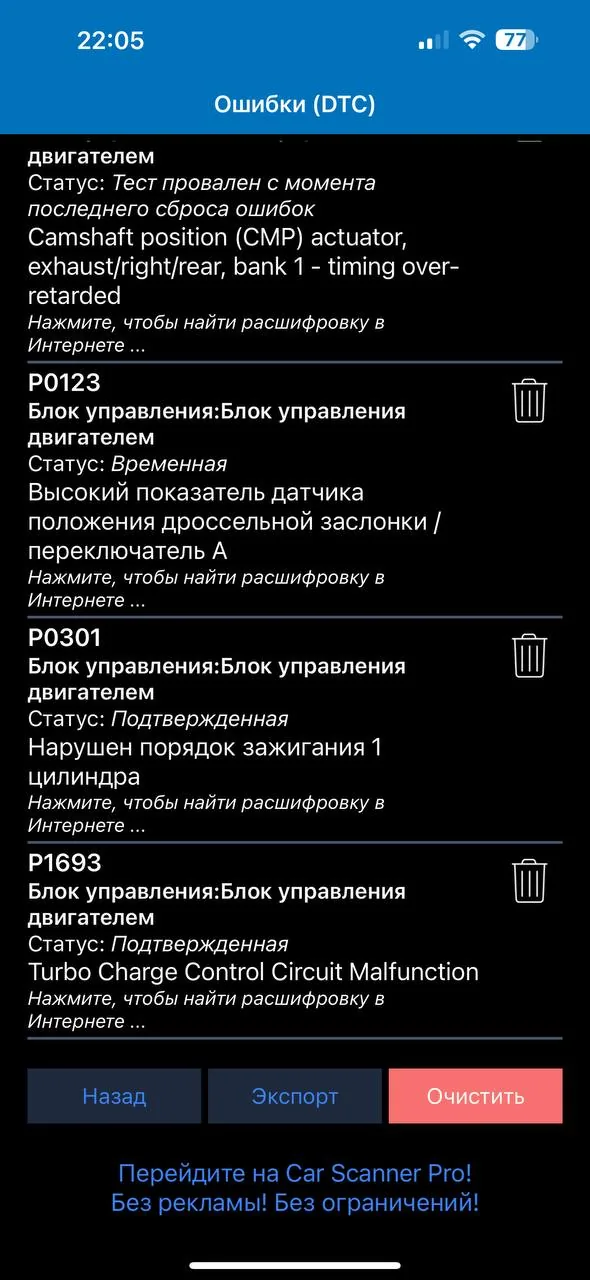Viewport: 590px width, 1280px height.
Task: Open the Camshaft position actuator error entry
Action: click(244, 267)
